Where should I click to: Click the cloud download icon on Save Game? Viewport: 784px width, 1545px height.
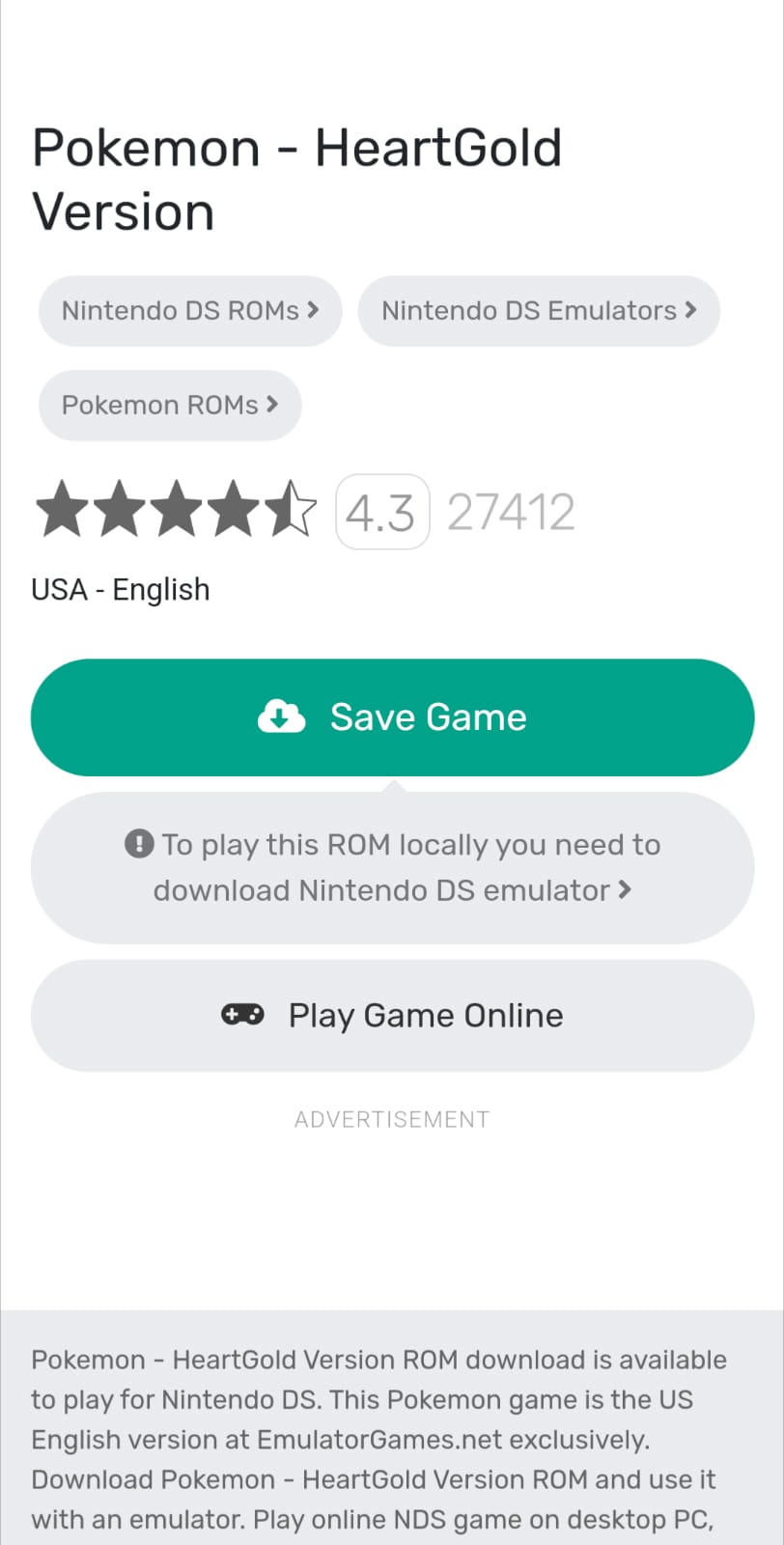[281, 716]
